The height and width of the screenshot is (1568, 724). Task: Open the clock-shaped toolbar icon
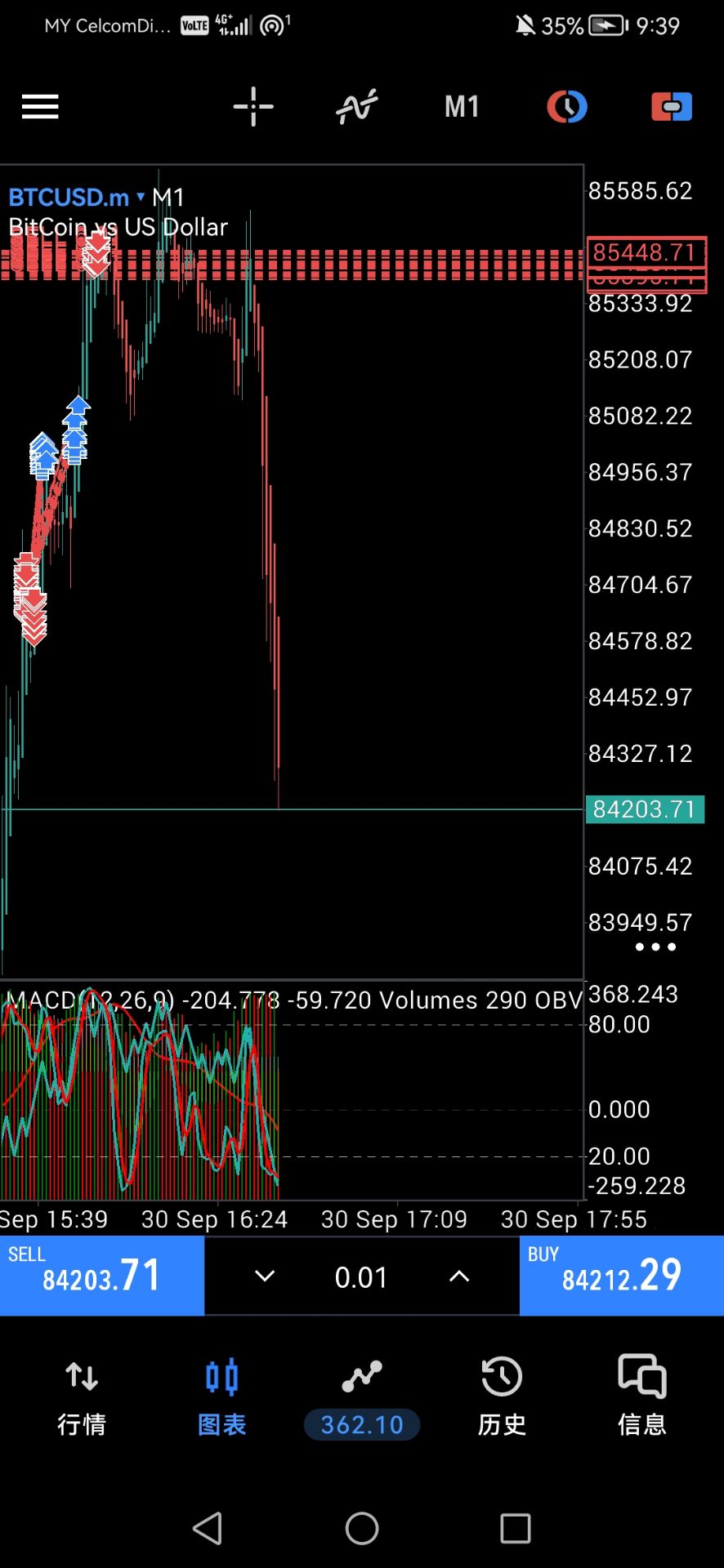point(566,107)
